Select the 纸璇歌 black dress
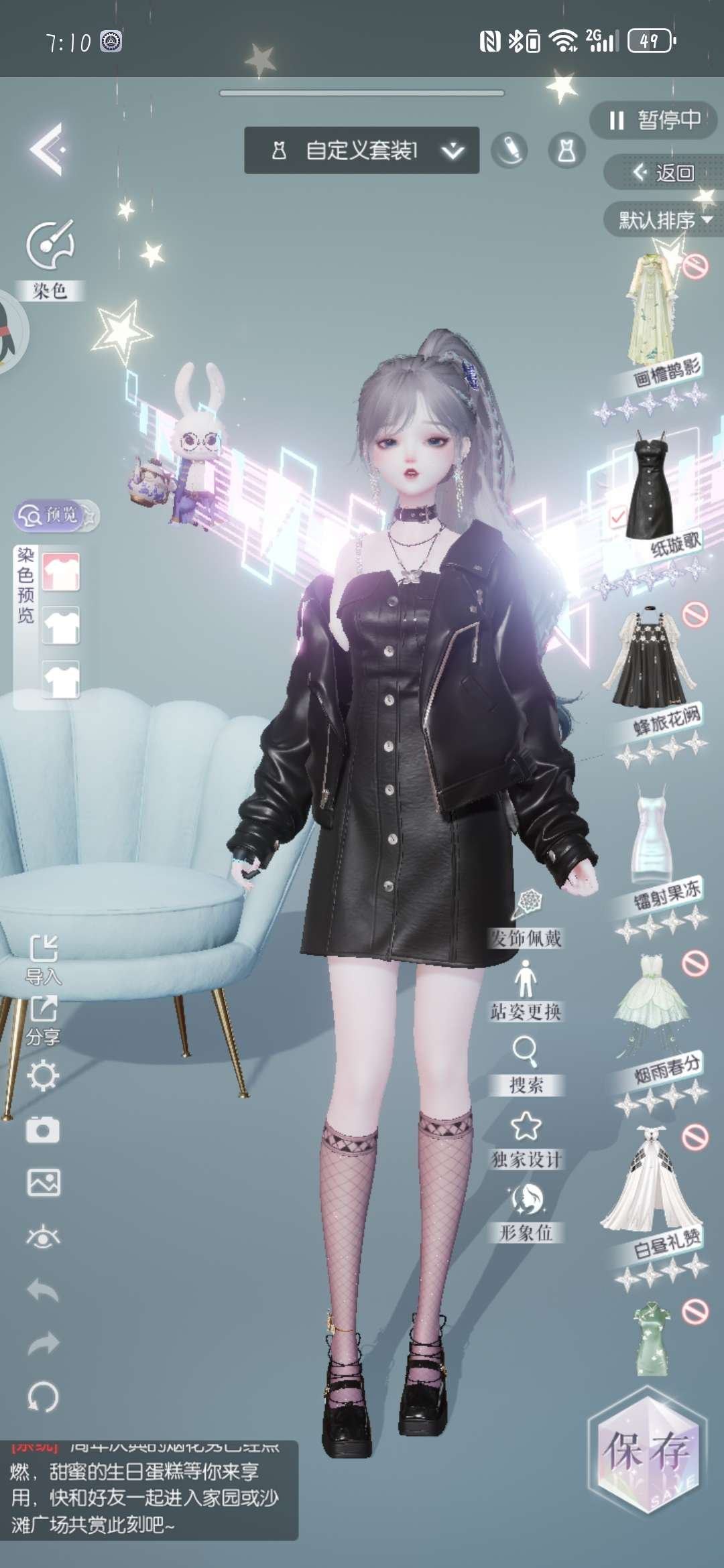 650,486
